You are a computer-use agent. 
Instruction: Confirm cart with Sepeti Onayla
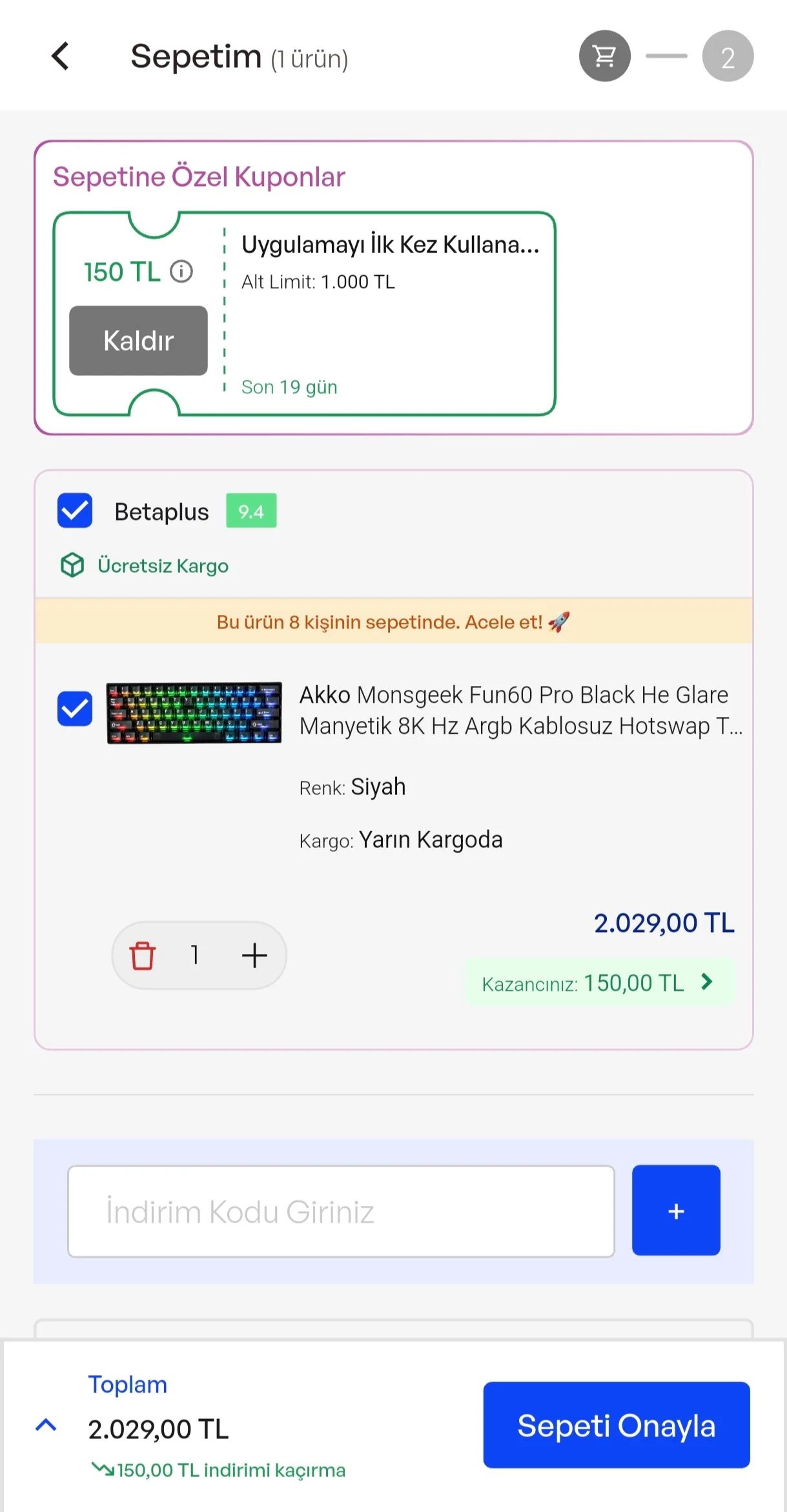(x=616, y=1425)
